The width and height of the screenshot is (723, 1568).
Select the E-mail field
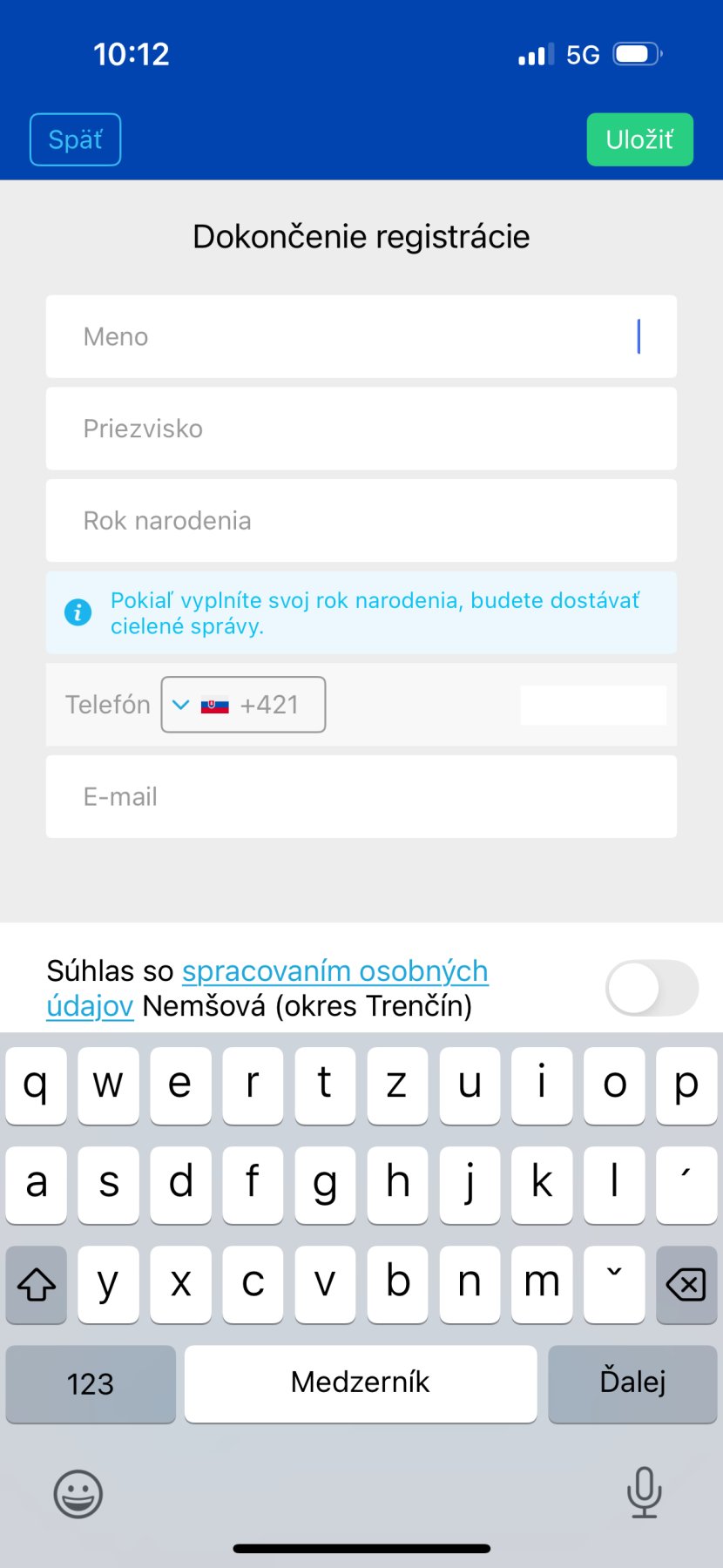click(361, 797)
